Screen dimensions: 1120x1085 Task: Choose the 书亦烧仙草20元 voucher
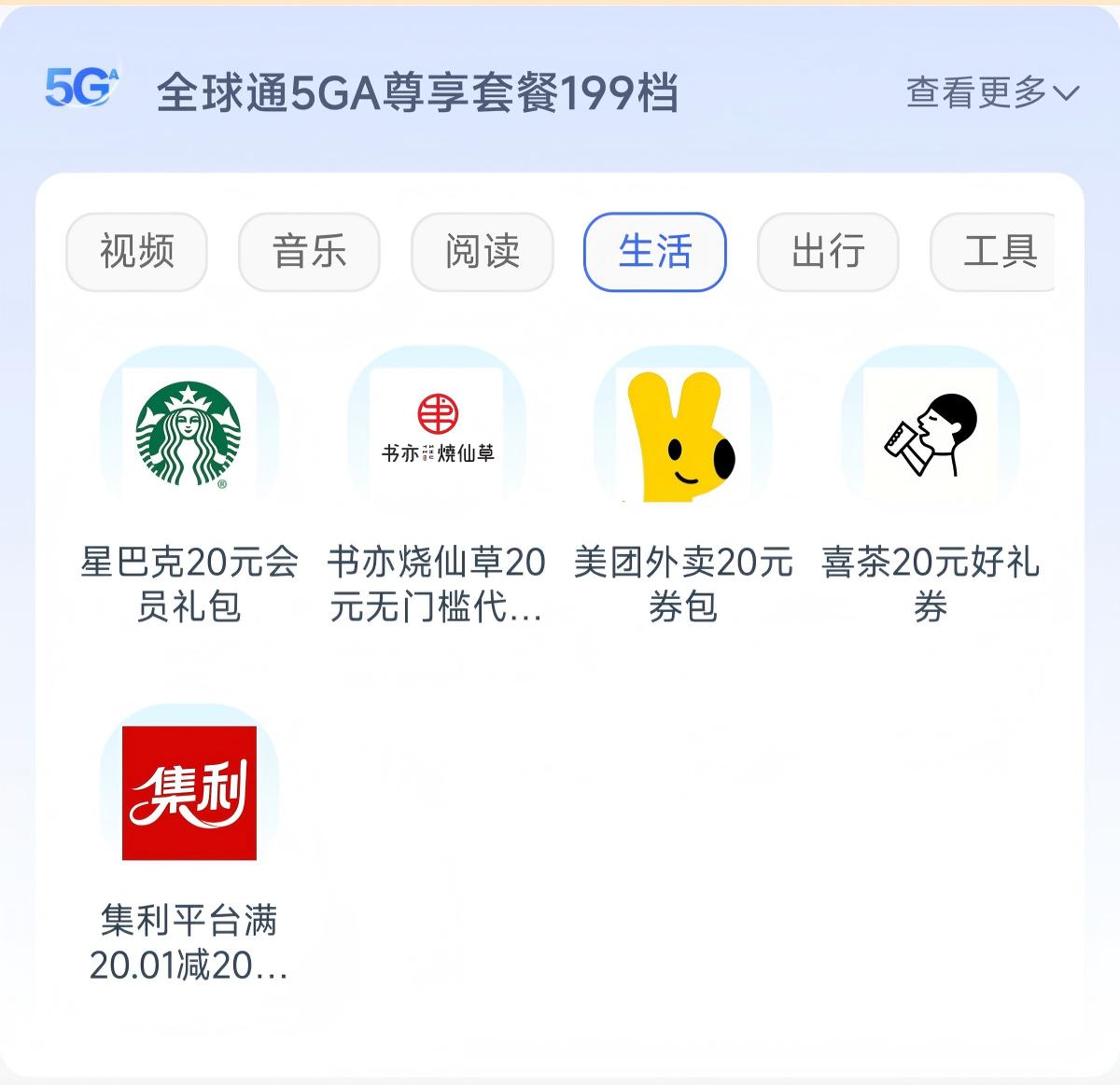436,435
